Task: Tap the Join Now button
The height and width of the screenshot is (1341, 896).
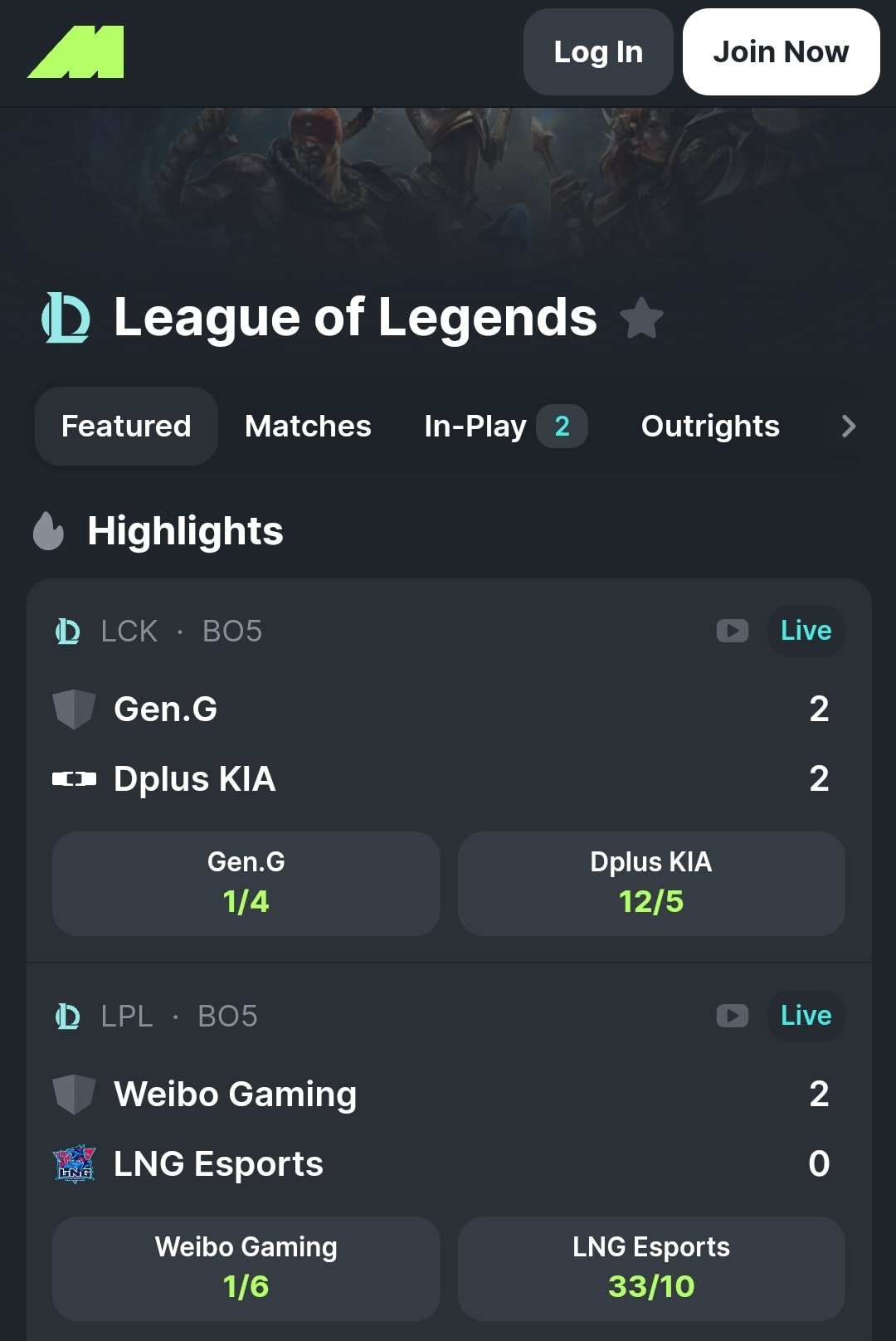Action: pos(780,52)
